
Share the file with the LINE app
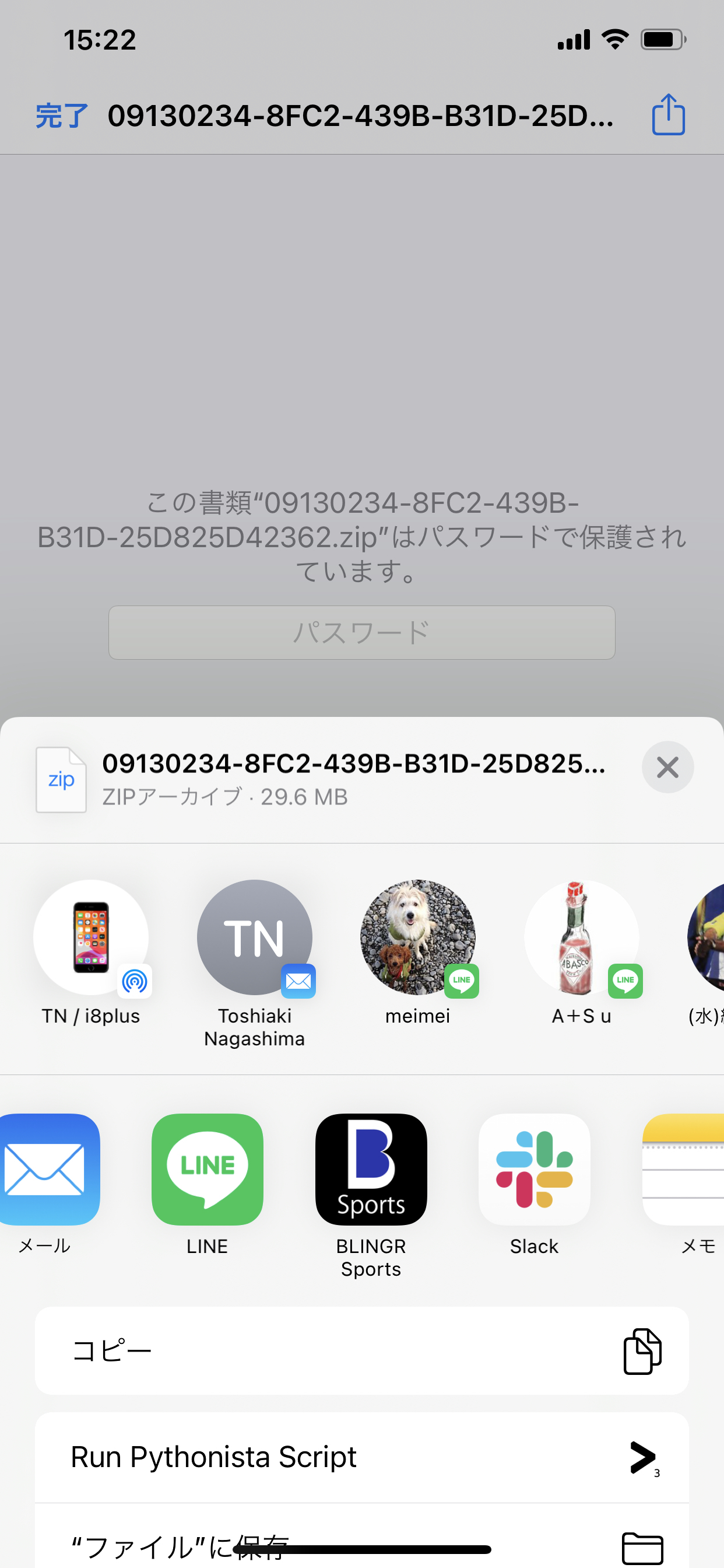pyautogui.click(x=207, y=1170)
